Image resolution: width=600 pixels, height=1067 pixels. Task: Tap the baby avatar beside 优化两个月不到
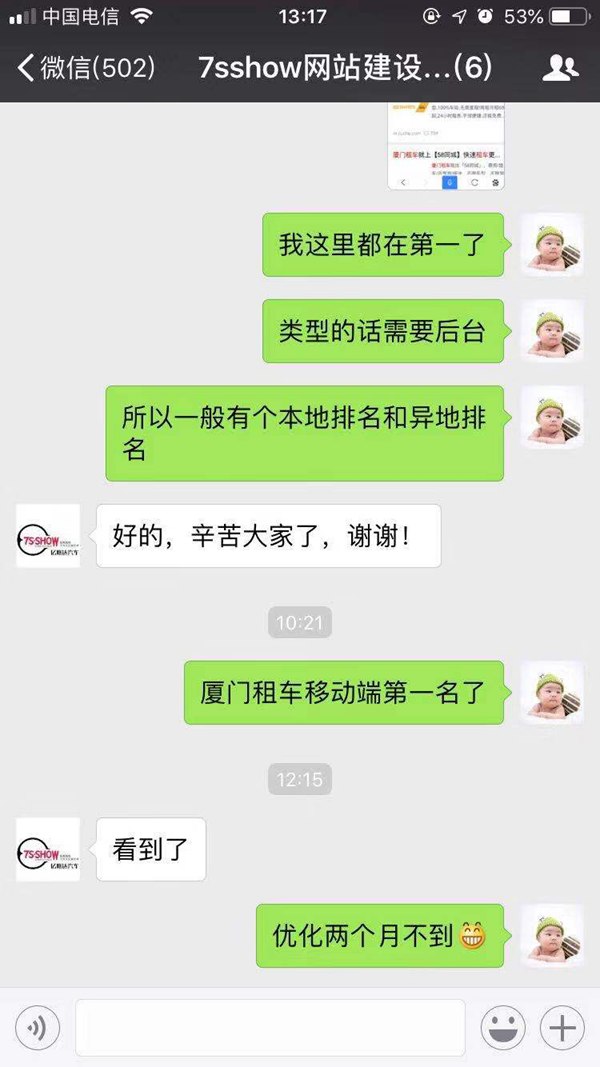552,936
